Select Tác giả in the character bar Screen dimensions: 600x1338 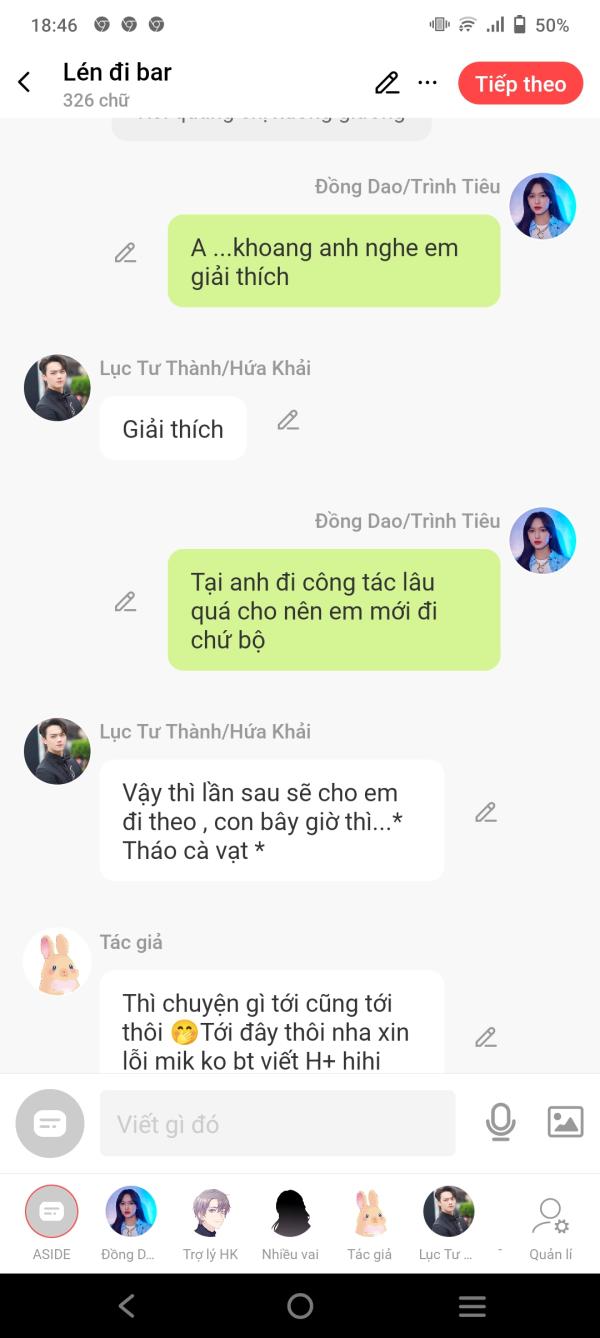click(370, 1223)
